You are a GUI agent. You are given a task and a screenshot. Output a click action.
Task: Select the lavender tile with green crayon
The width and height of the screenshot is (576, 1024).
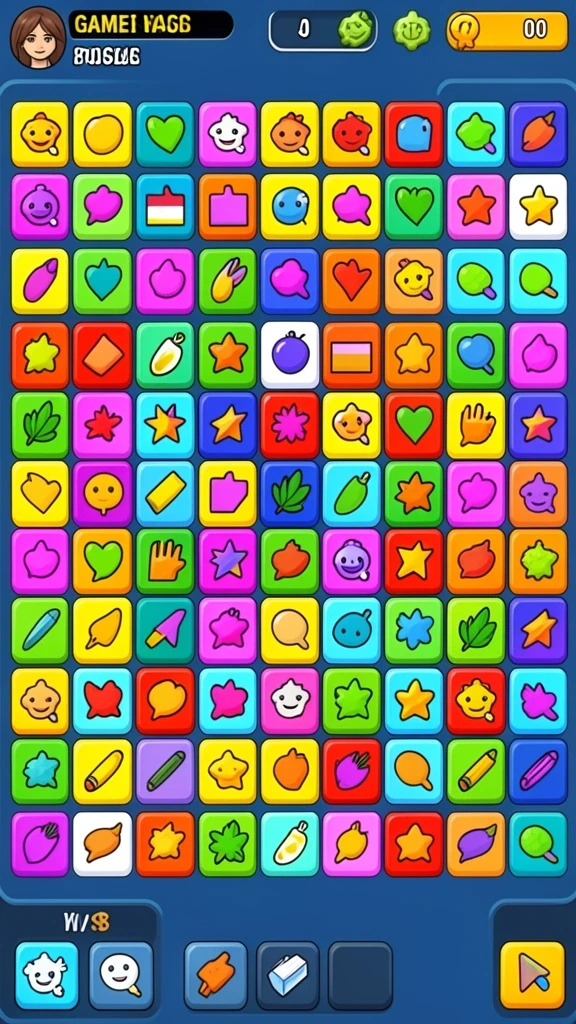pos(165,771)
